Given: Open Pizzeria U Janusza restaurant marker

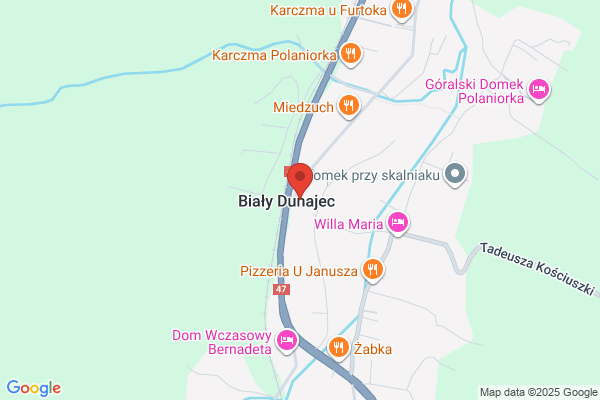Looking at the screenshot, I should (x=373, y=271).
